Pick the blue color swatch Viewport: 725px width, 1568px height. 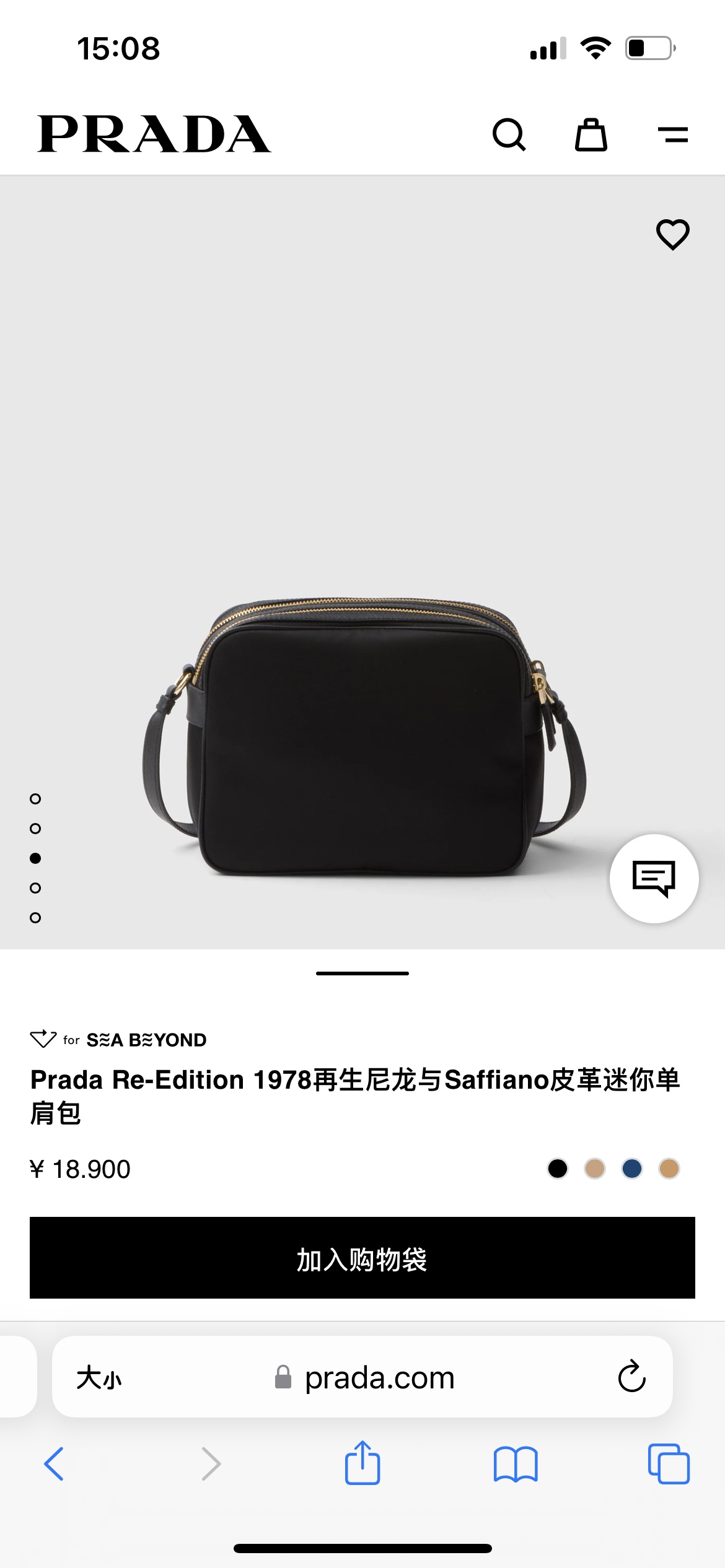tap(632, 1169)
